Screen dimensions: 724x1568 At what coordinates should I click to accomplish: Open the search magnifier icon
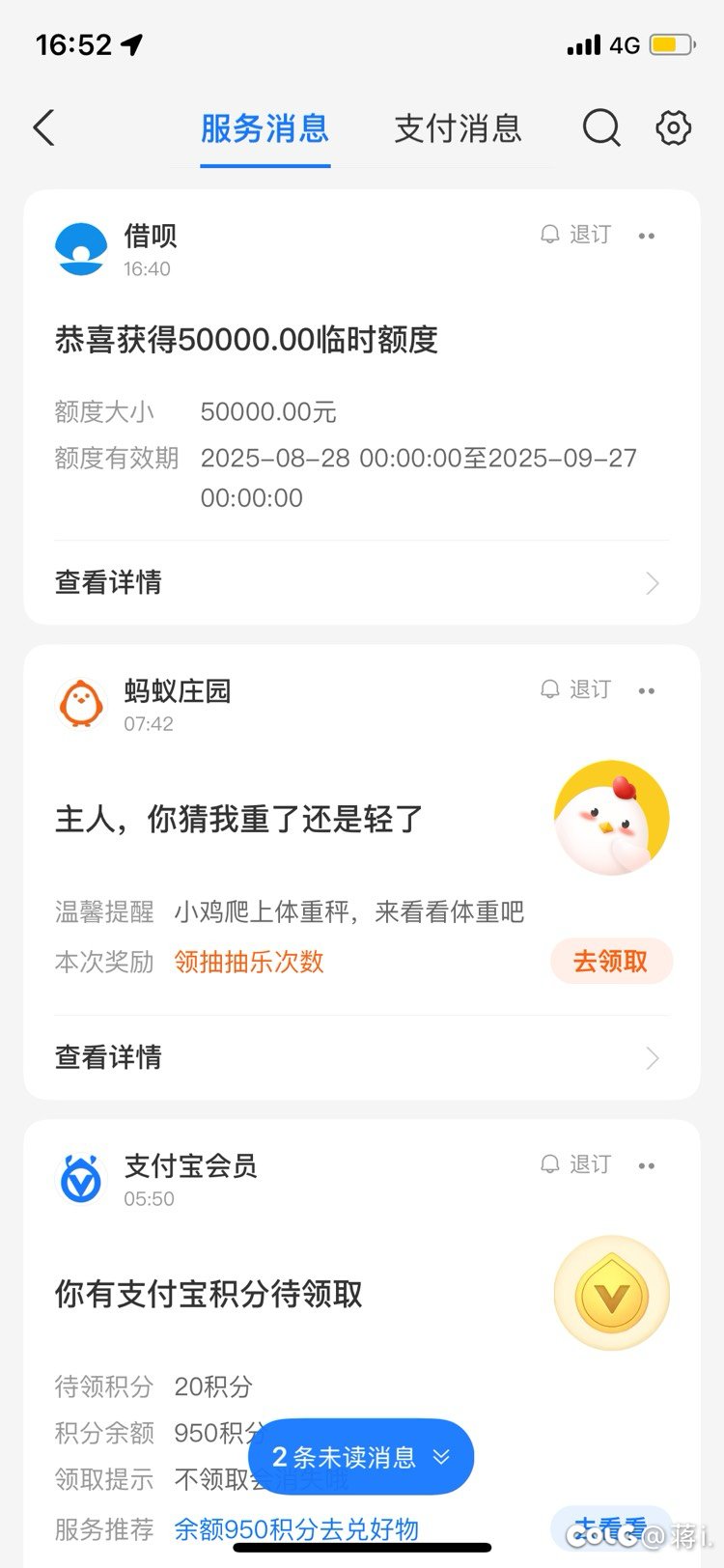[x=600, y=127]
